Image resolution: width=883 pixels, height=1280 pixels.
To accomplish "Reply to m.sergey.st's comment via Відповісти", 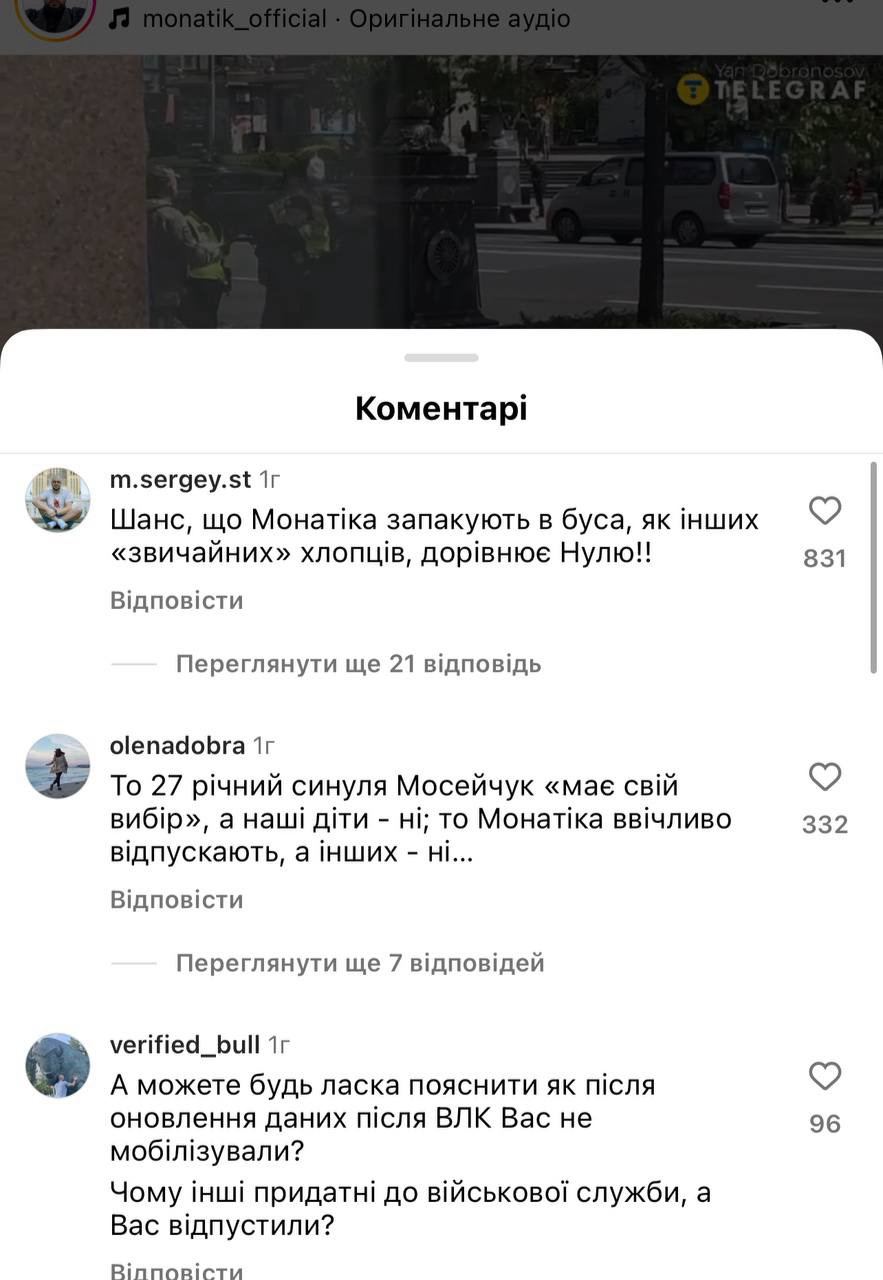I will coord(176,600).
